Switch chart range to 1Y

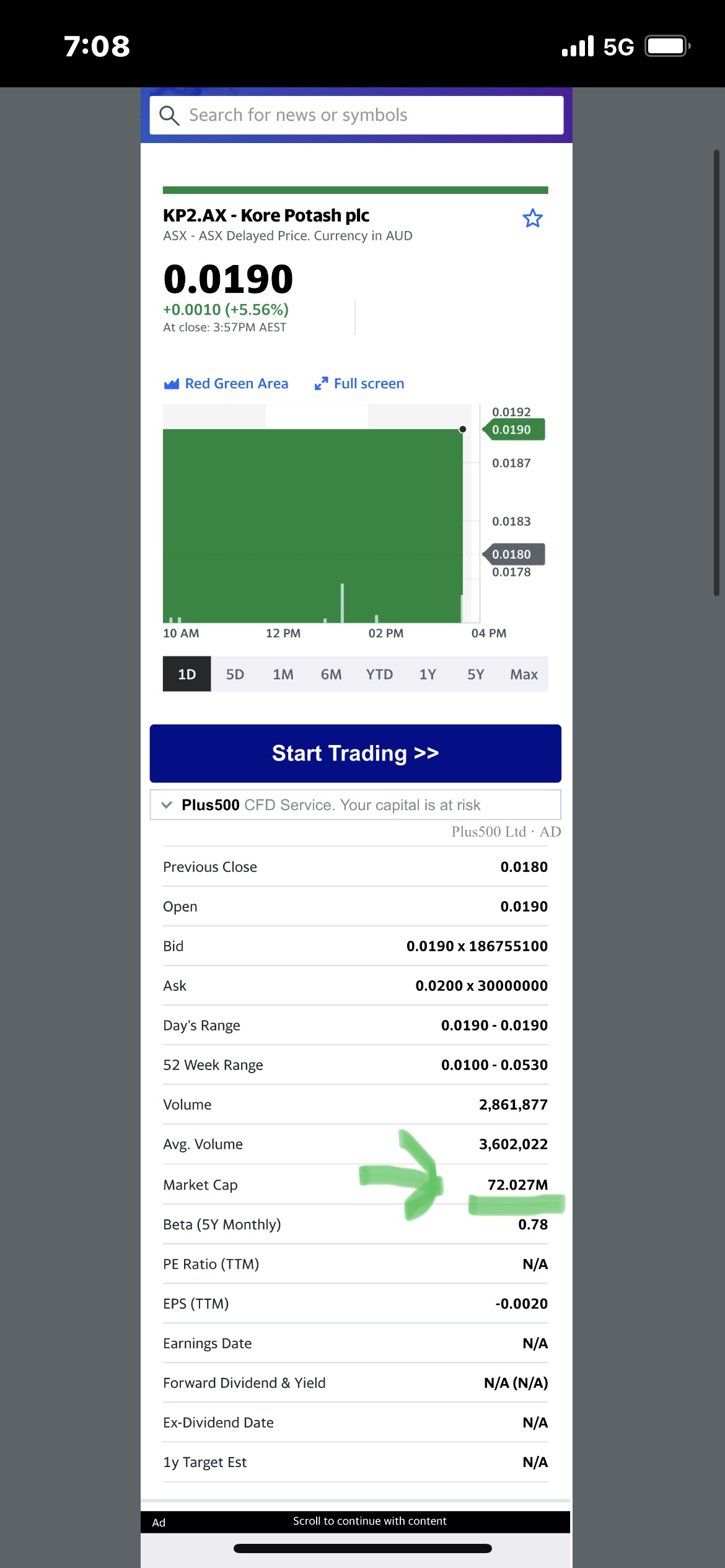pos(428,674)
